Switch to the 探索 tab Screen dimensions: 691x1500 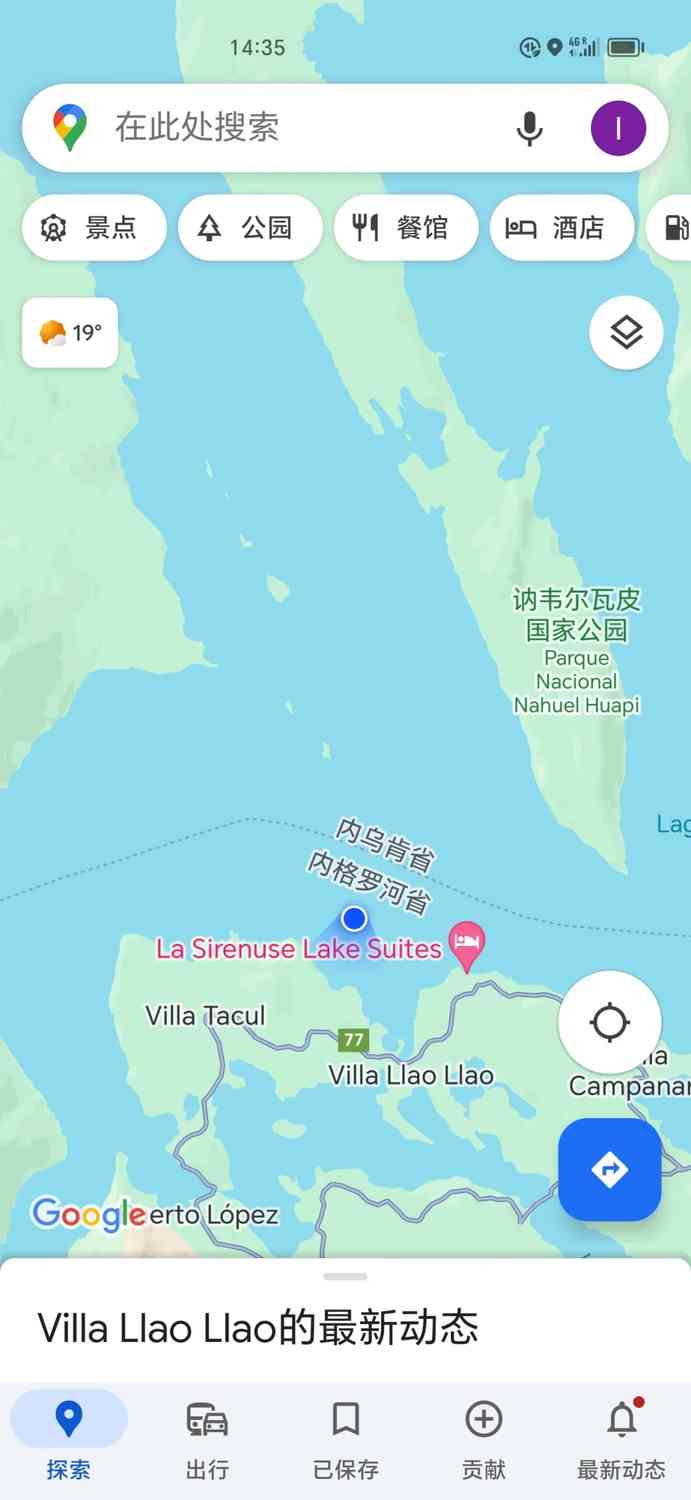(69, 1438)
